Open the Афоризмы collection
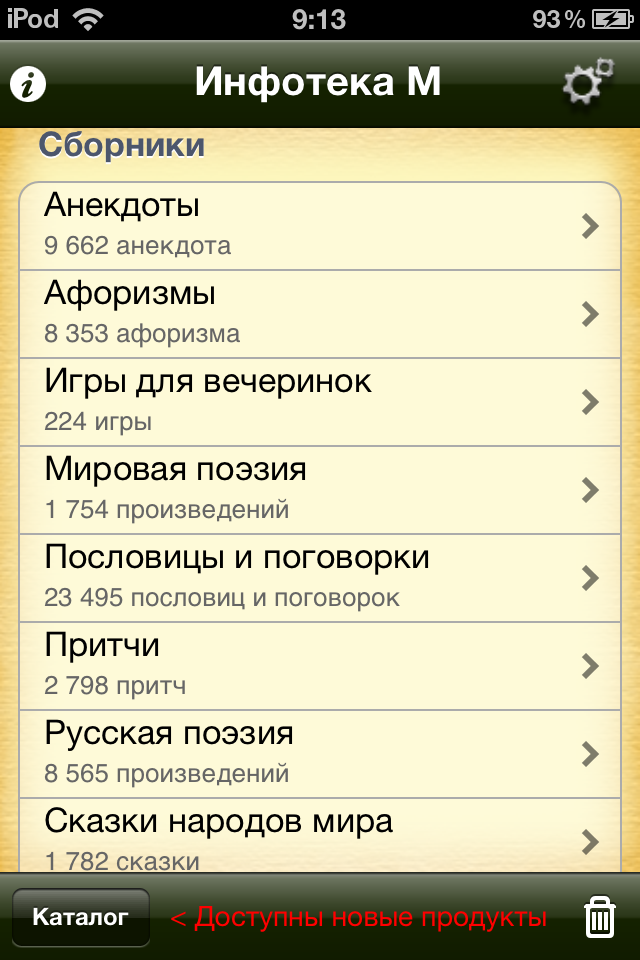 (320, 314)
